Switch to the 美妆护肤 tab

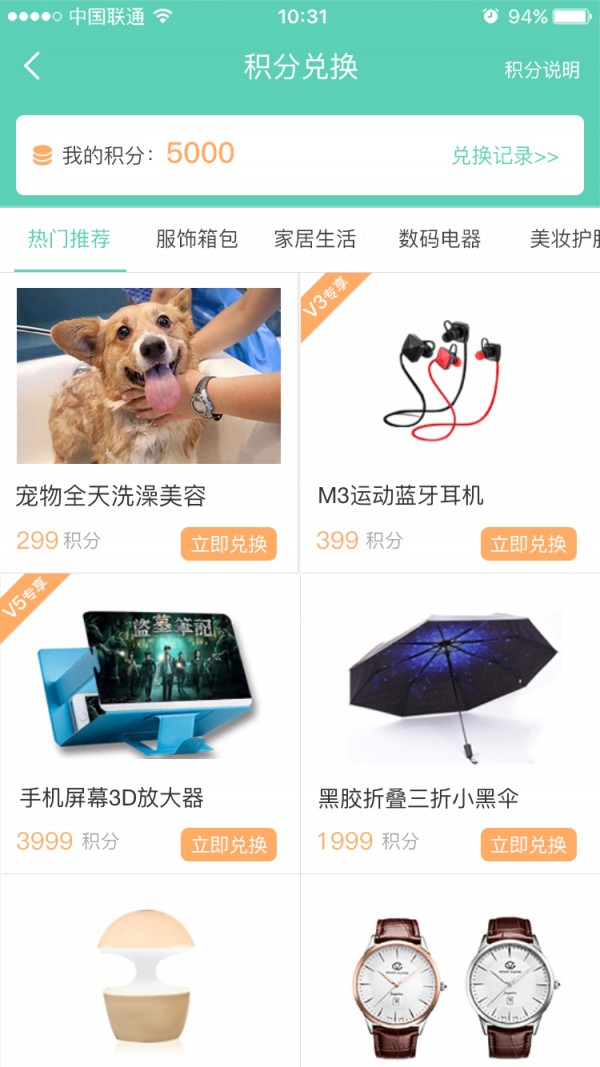(x=565, y=239)
